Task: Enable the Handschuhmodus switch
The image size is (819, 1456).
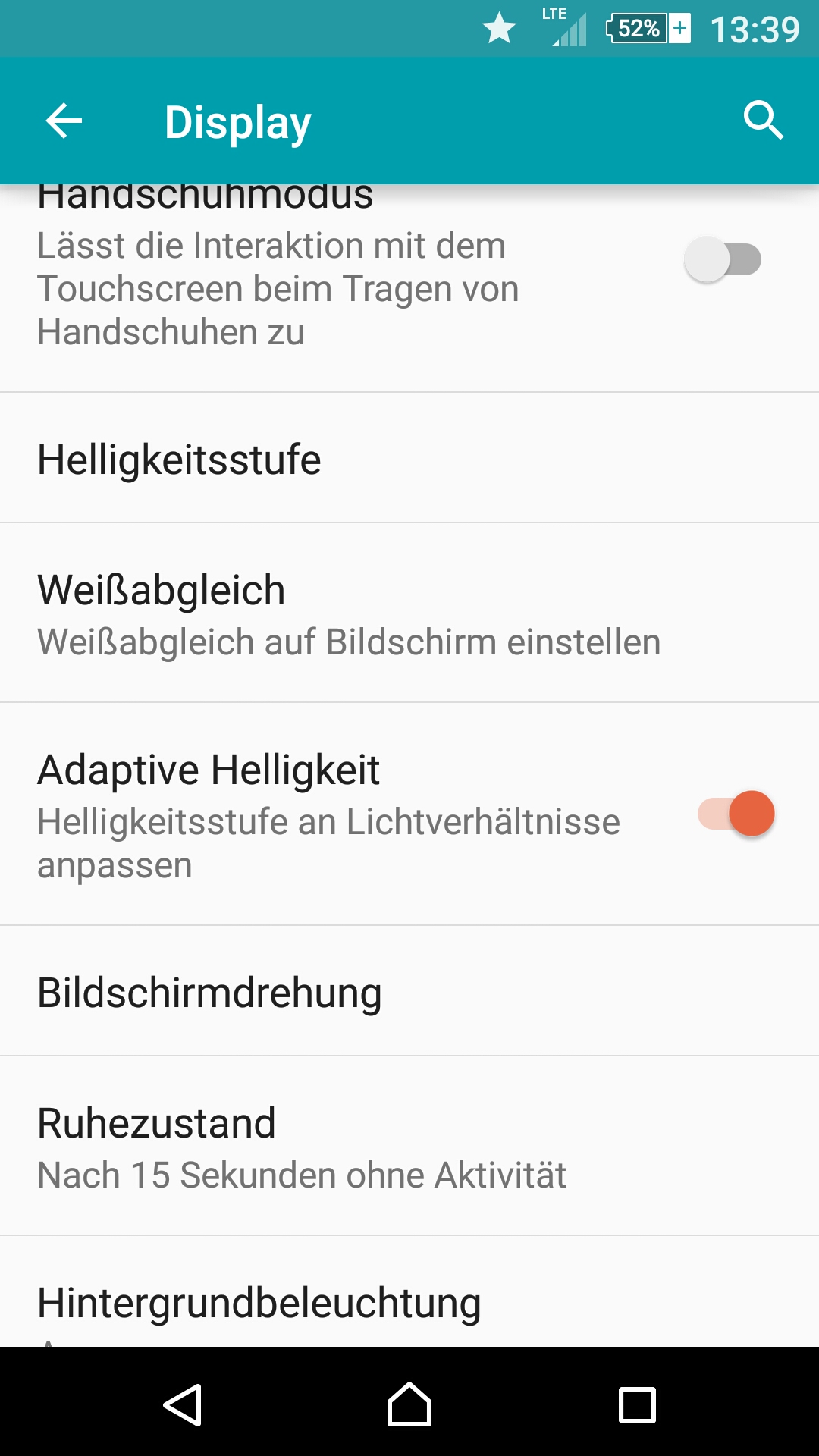Action: click(x=723, y=260)
